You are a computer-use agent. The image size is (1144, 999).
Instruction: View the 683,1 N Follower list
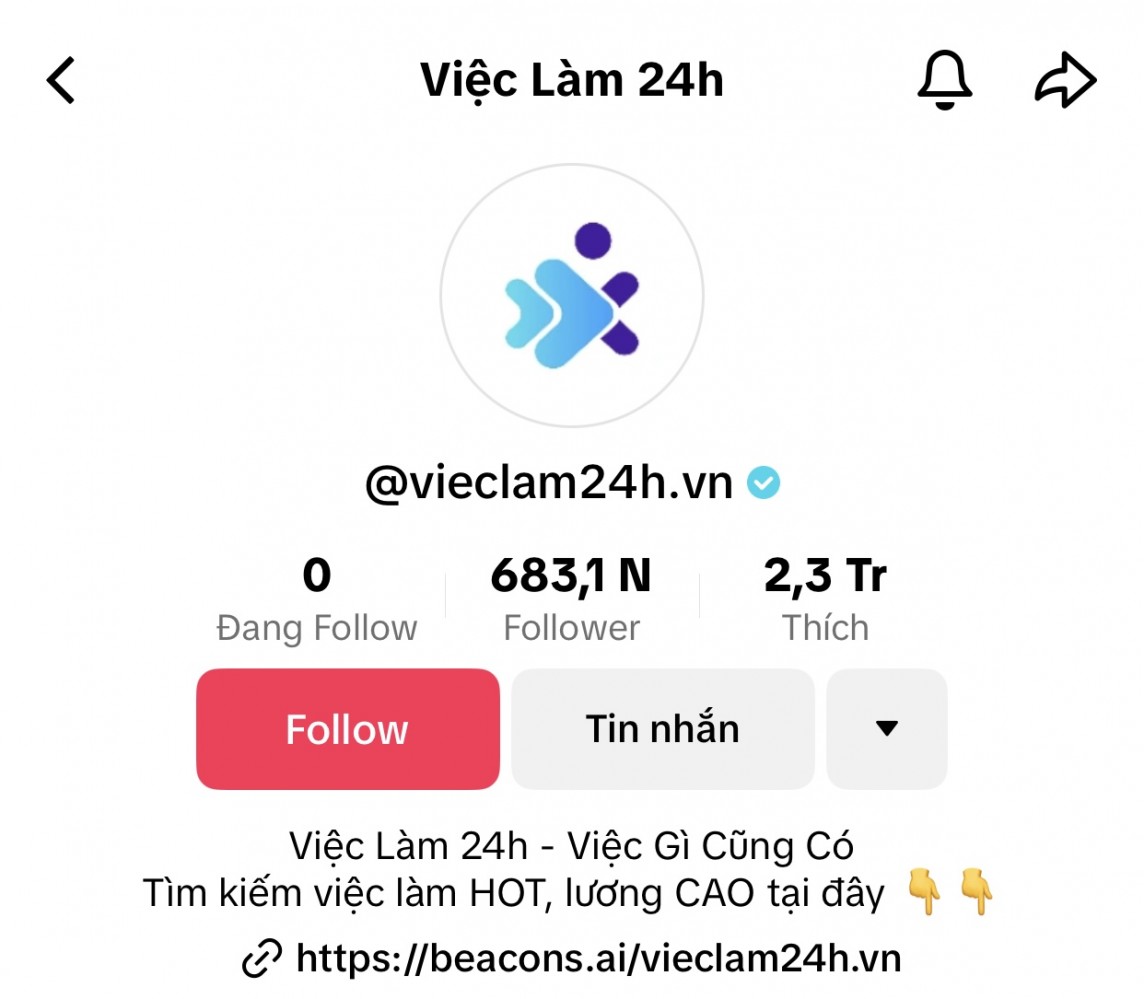(x=571, y=601)
